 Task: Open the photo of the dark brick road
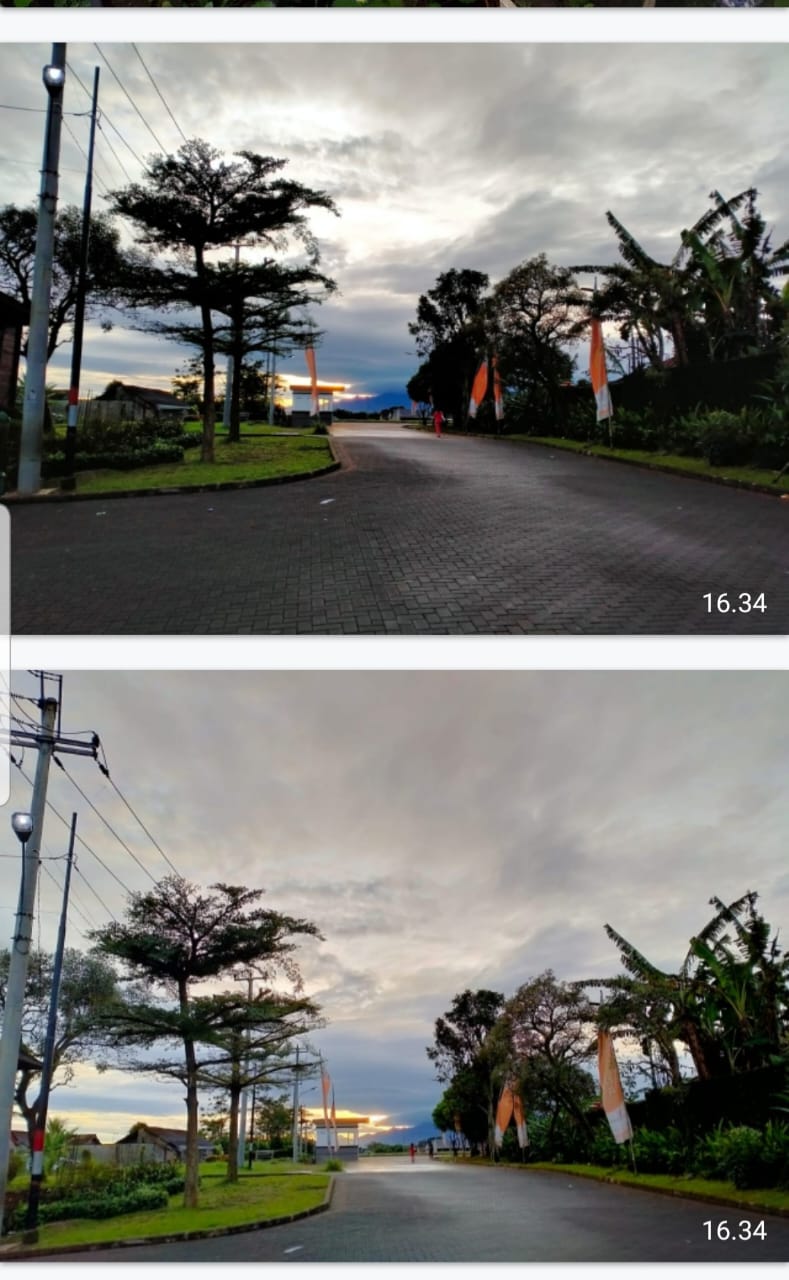coord(394,338)
